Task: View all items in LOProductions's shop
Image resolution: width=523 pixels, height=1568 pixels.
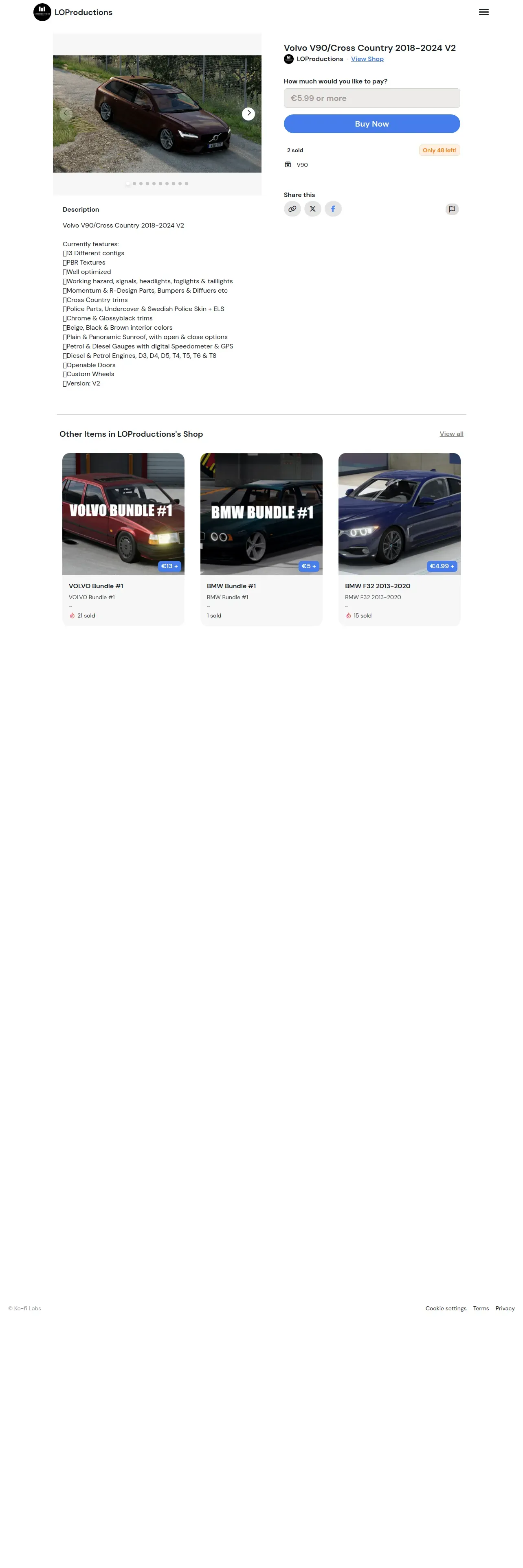Action: tap(451, 434)
